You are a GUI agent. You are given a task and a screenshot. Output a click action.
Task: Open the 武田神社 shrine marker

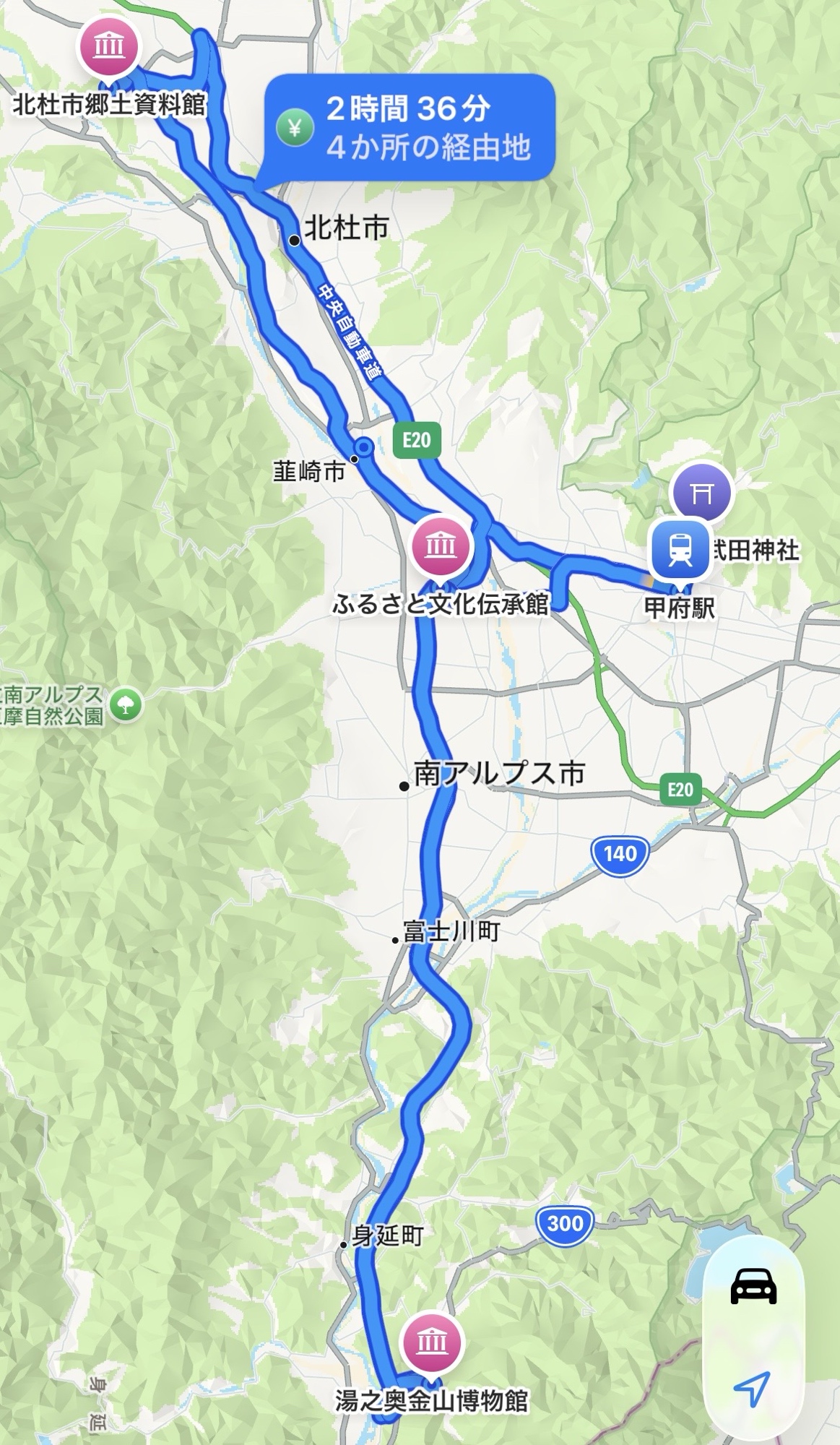click(x=701, y=493)
